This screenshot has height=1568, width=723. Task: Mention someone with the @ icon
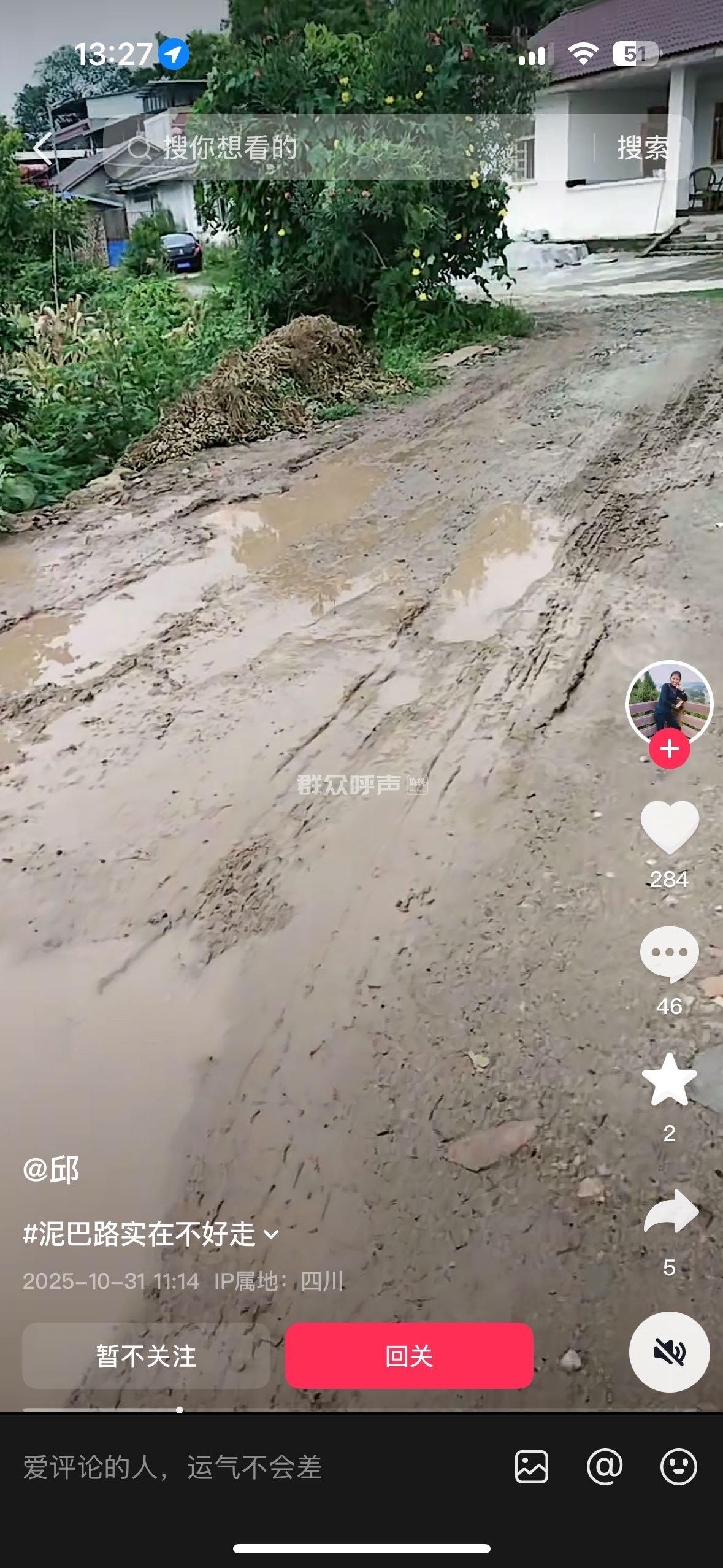coord(605,1467)
